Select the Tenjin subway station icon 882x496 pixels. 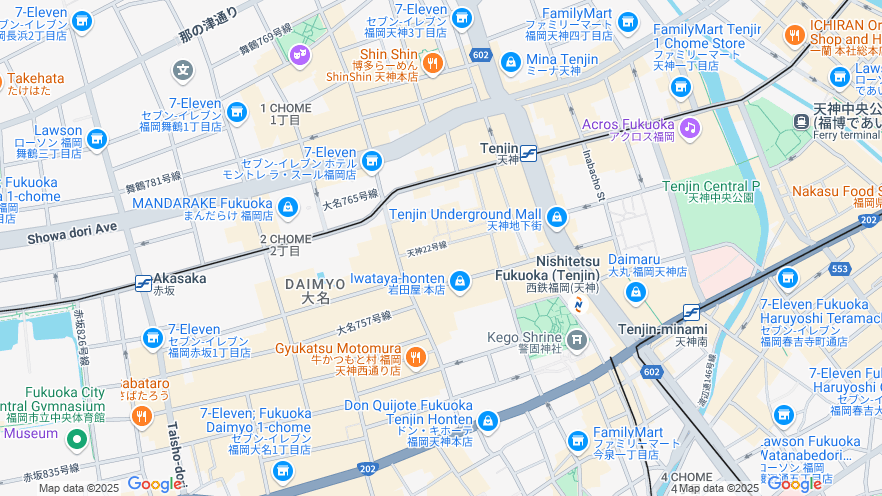[528, 153]
